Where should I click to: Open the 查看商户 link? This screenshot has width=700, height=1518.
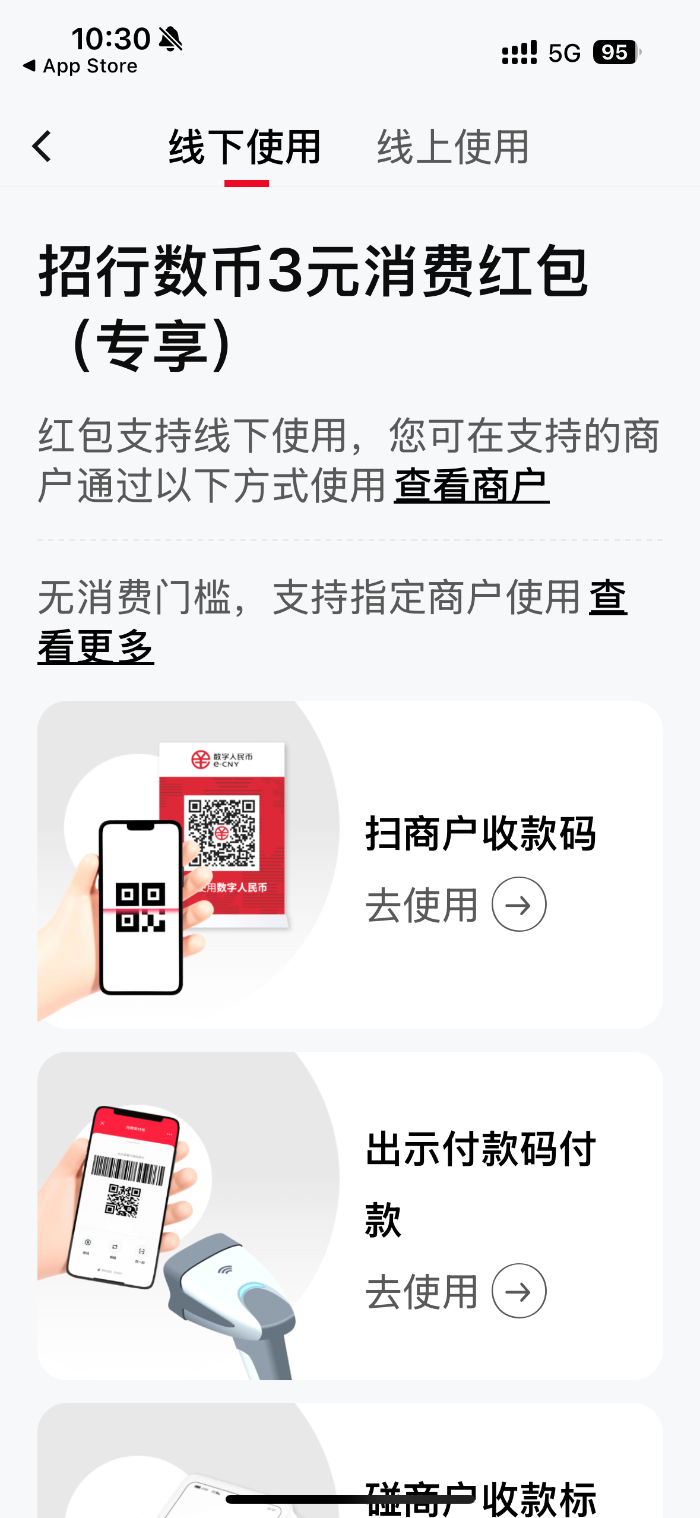pyautogui.click(x=471, y=486)
